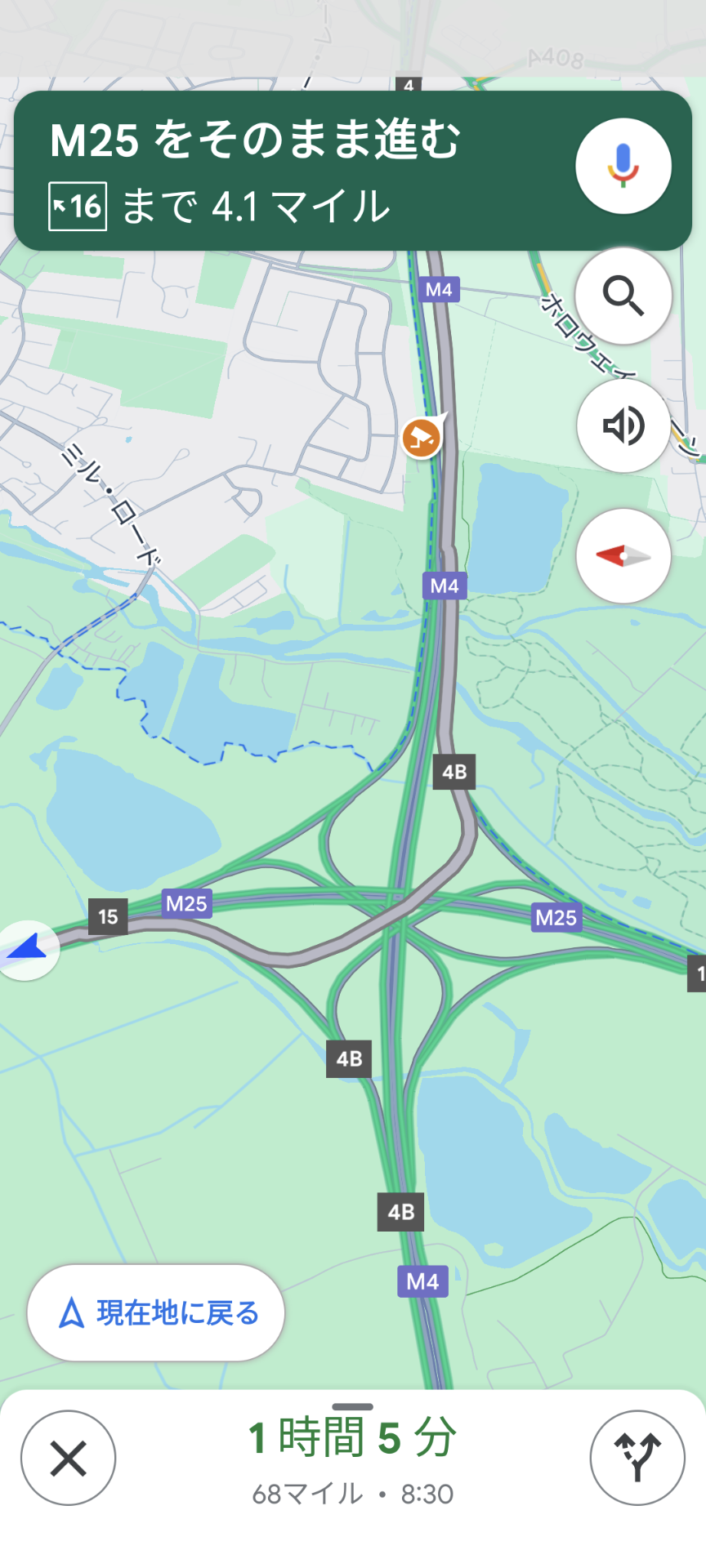Activate voice search microphone
The image size is (706, 1568).
click(x=623, y=166)
